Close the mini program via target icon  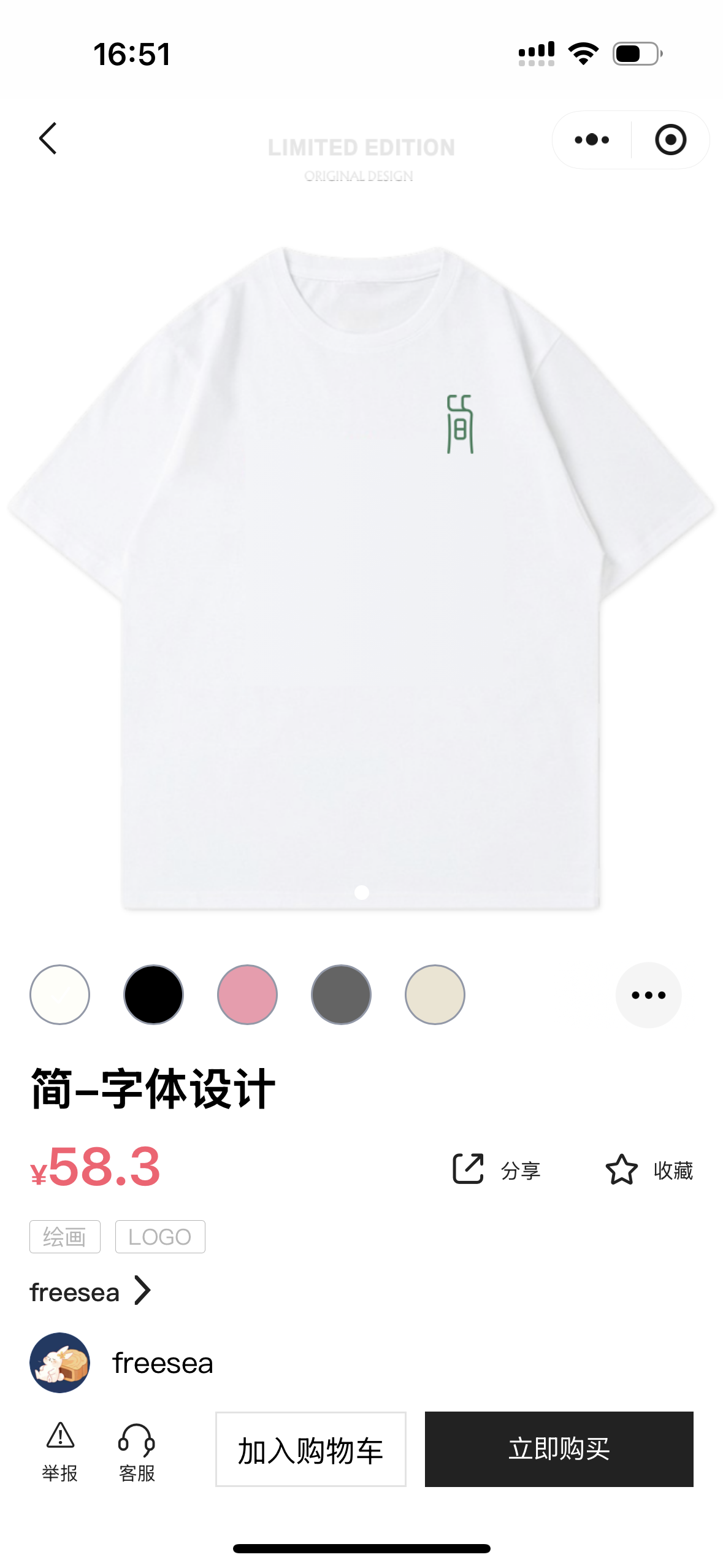[x=670, y=140]
